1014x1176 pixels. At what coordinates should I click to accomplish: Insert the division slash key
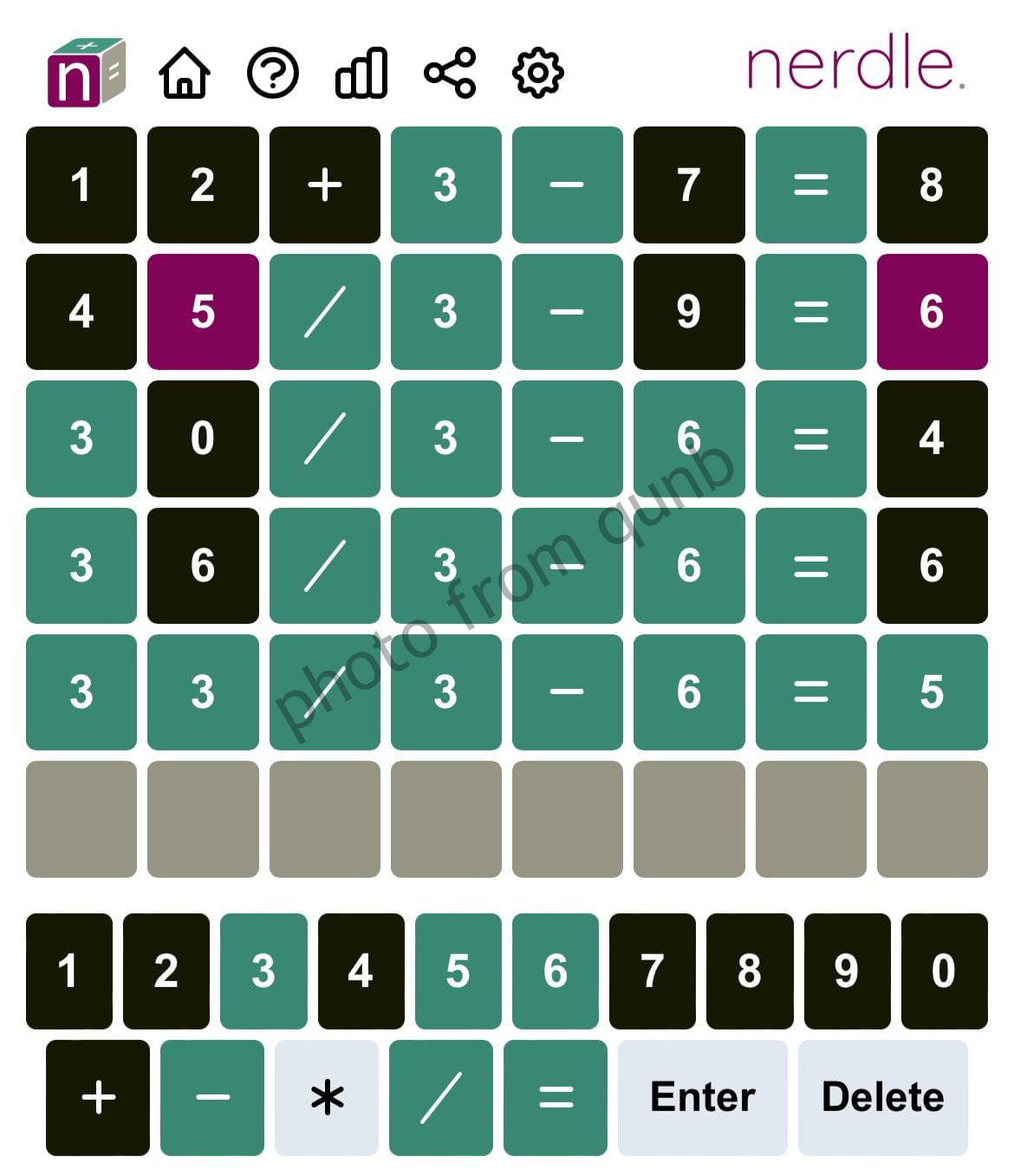point(441,1097)
